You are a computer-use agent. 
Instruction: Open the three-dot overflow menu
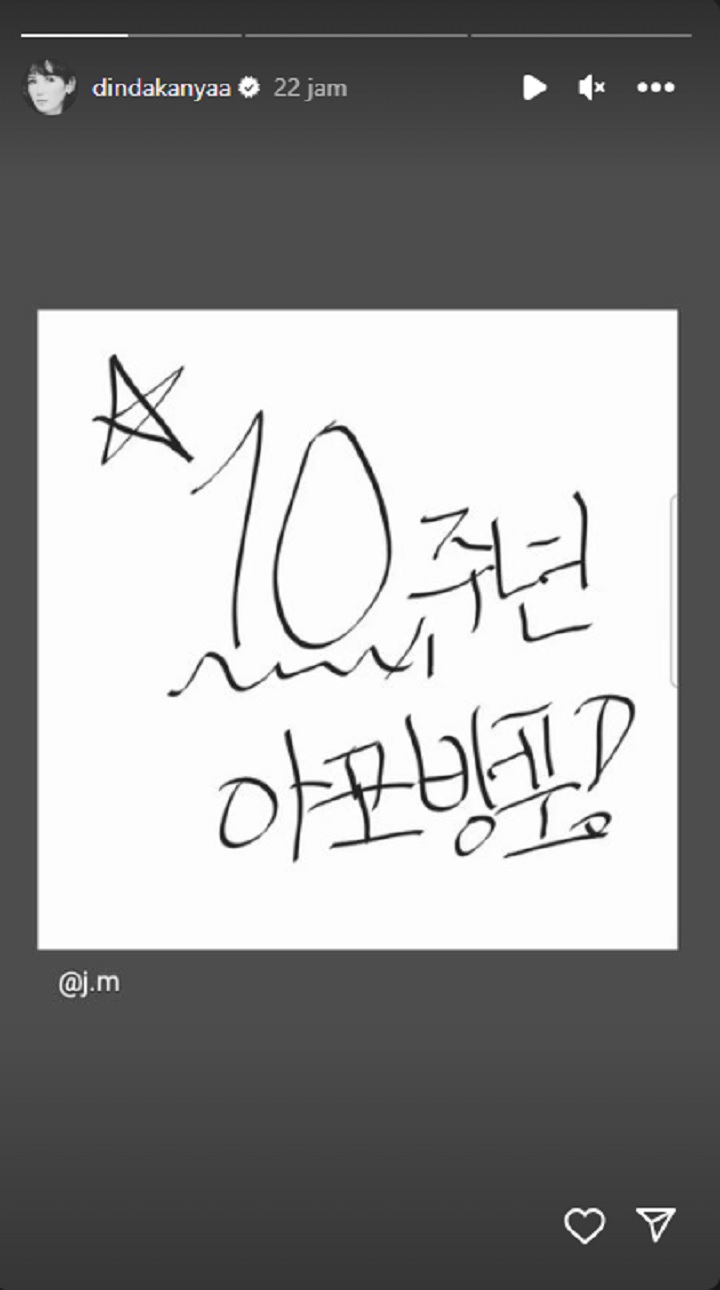(656, 88)
